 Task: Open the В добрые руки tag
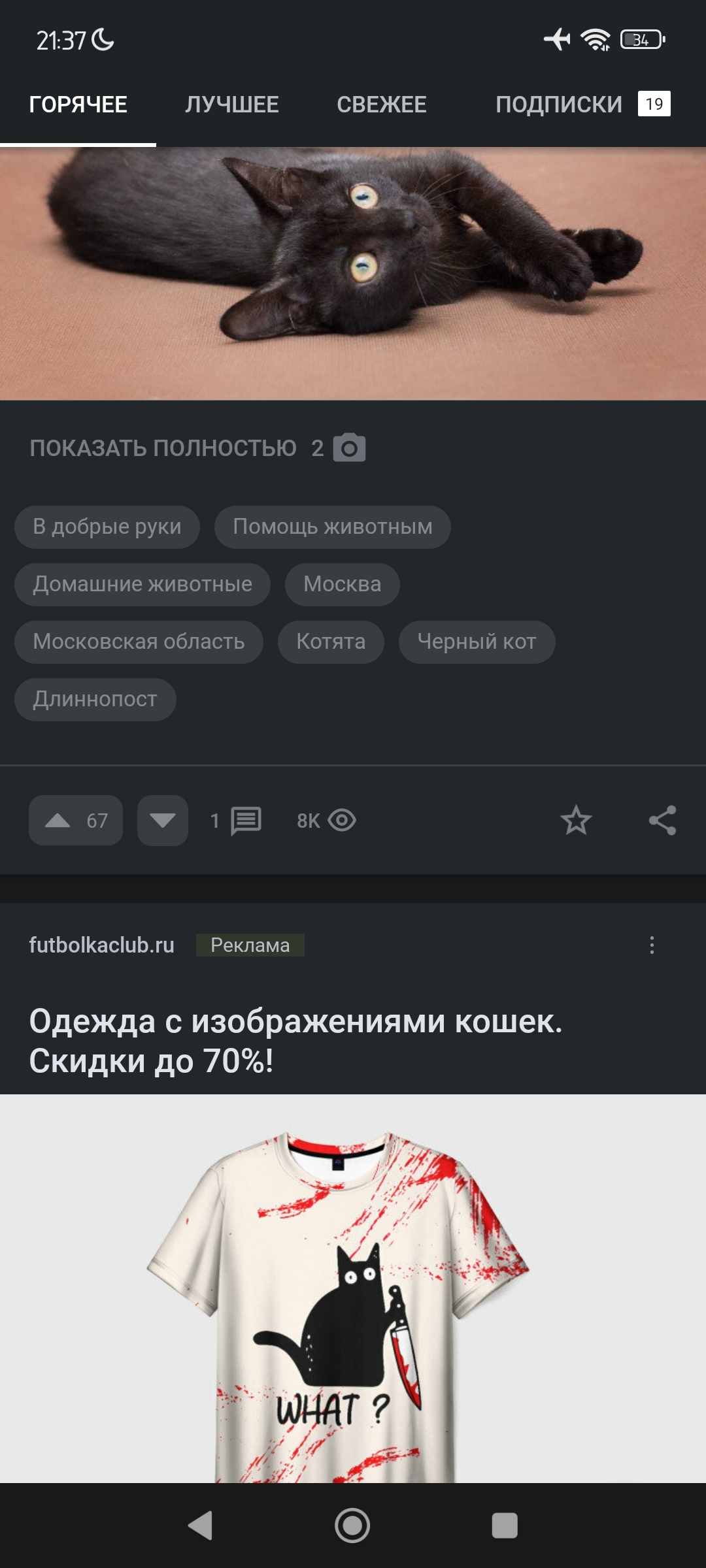coord(107,527)
